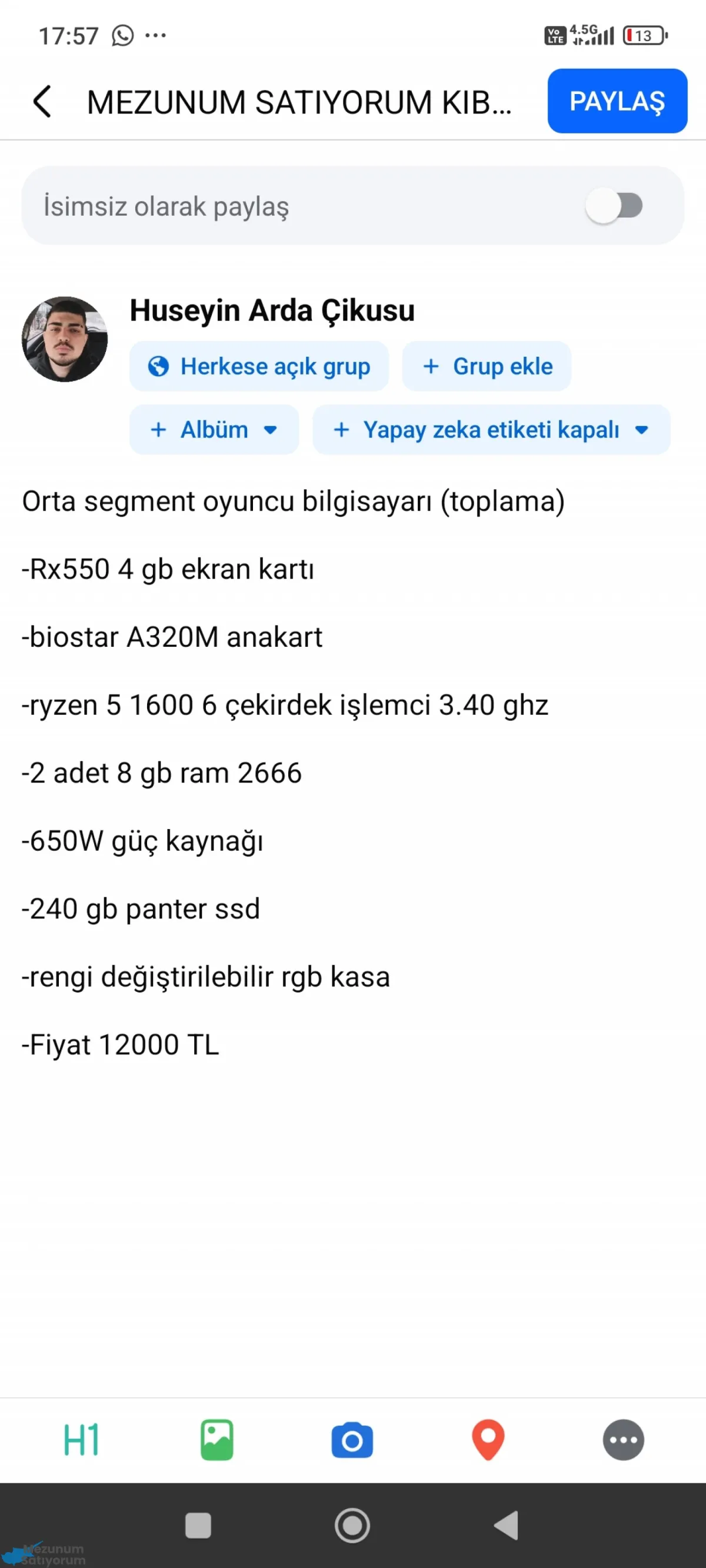Open recent apps with the square button
This screenshot has height=1568, width=706.
point(198,1526)
